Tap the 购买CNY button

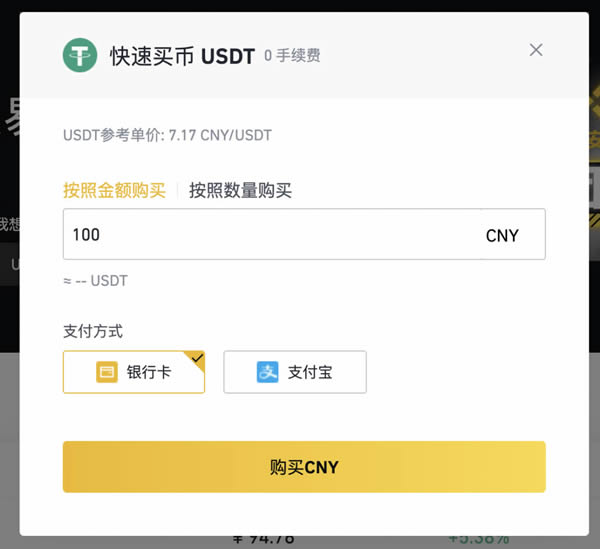(x=304, y=467)
